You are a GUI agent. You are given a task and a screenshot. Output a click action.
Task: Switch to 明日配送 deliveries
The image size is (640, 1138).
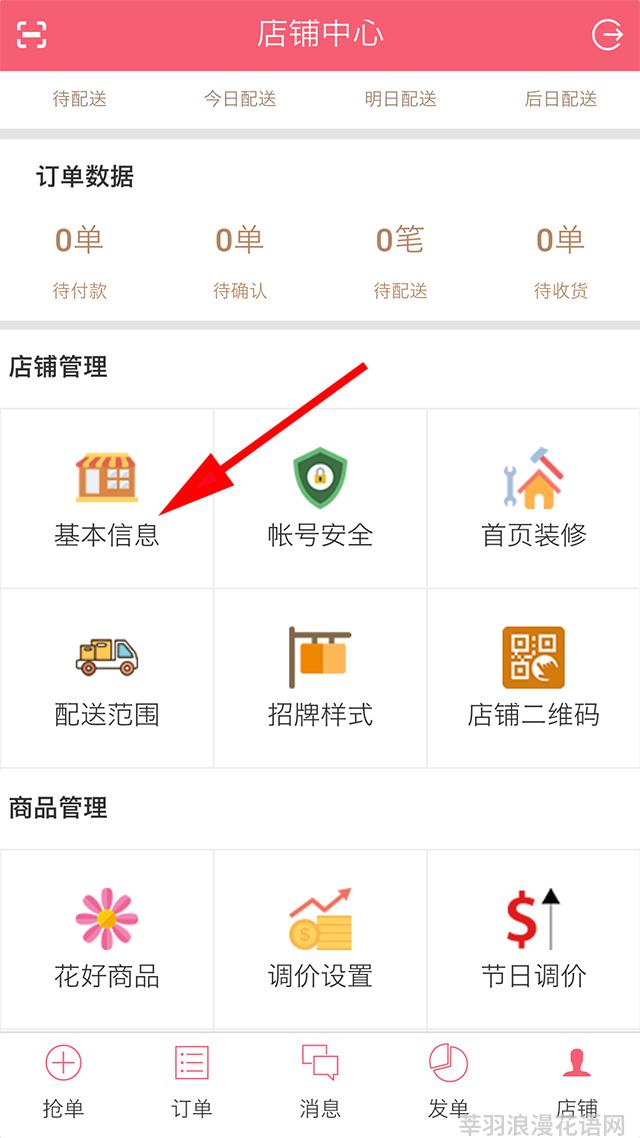(400, 99)
